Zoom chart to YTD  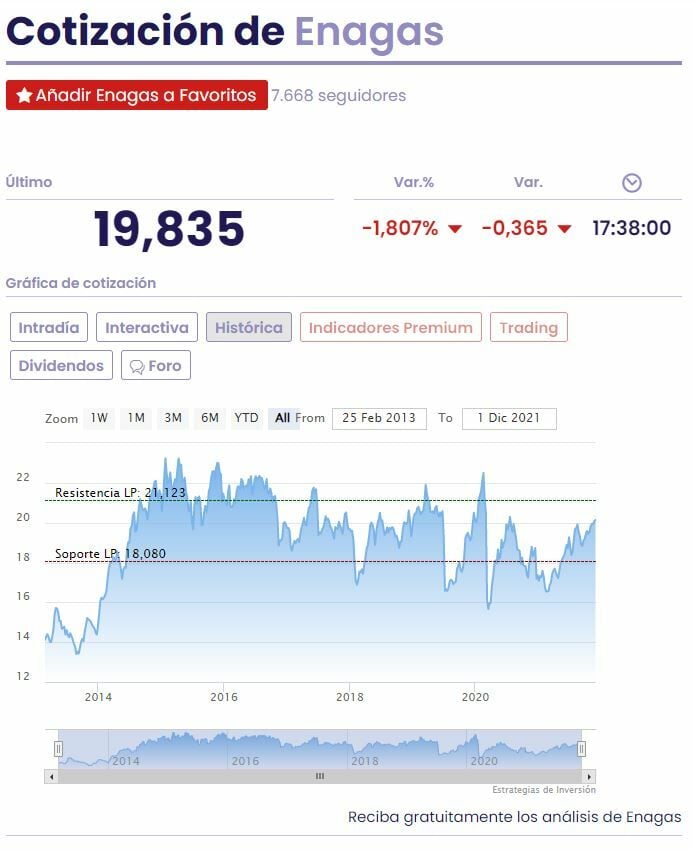[246, 418]
